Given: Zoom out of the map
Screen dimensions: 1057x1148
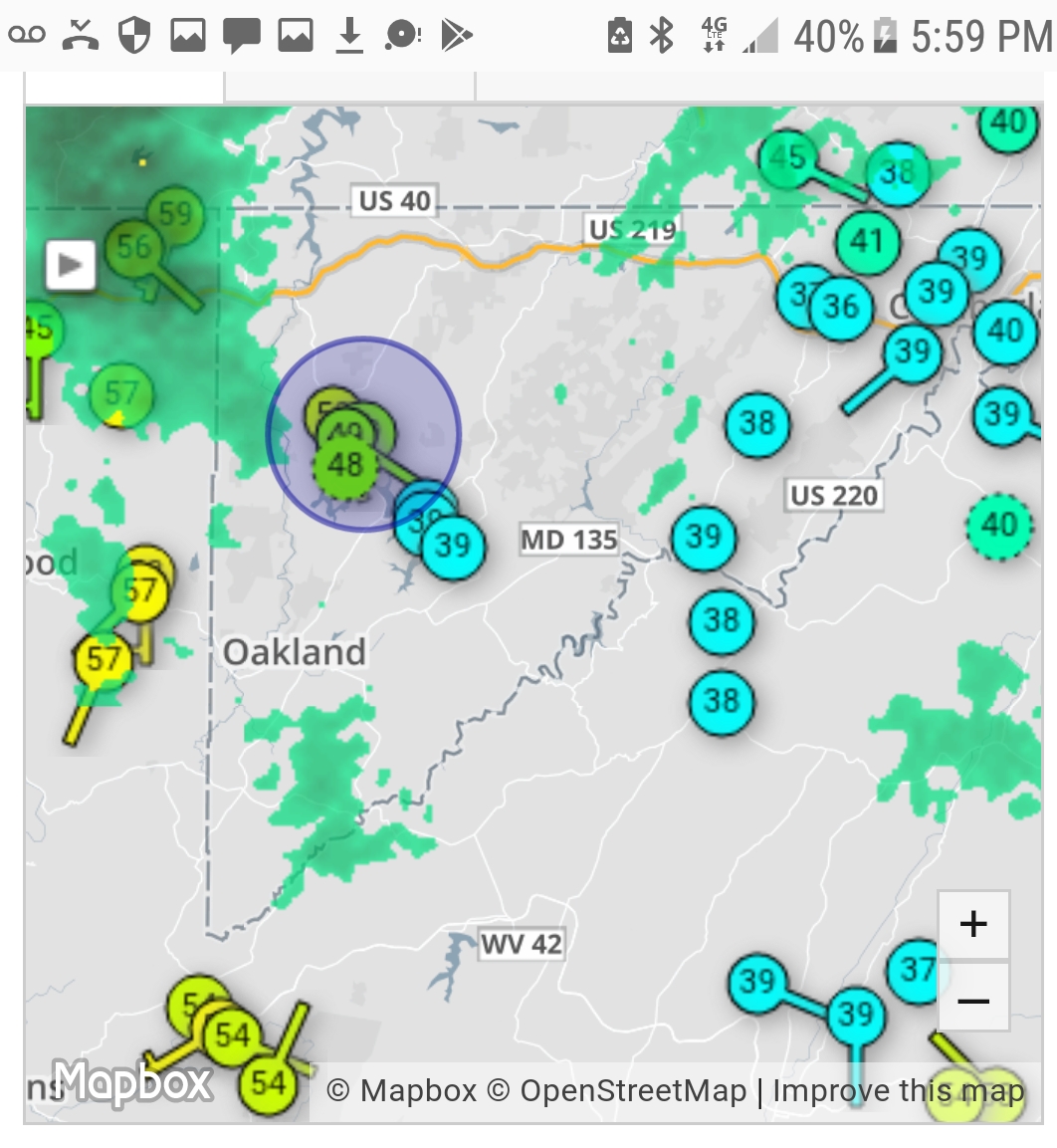Looking at the screenshot, I should click(972, 1000).
